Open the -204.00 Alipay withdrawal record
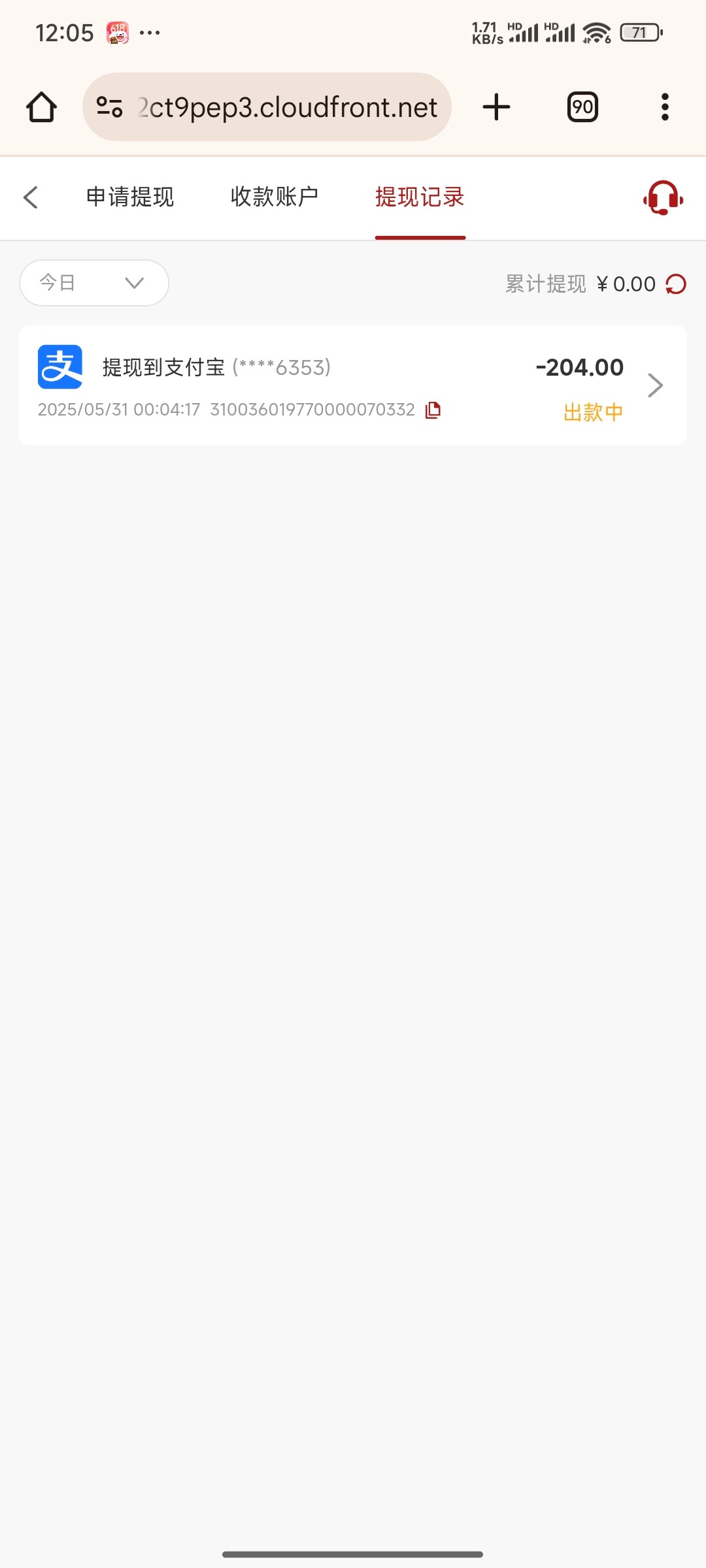The image size is (706, 1568). pos(353,385)
